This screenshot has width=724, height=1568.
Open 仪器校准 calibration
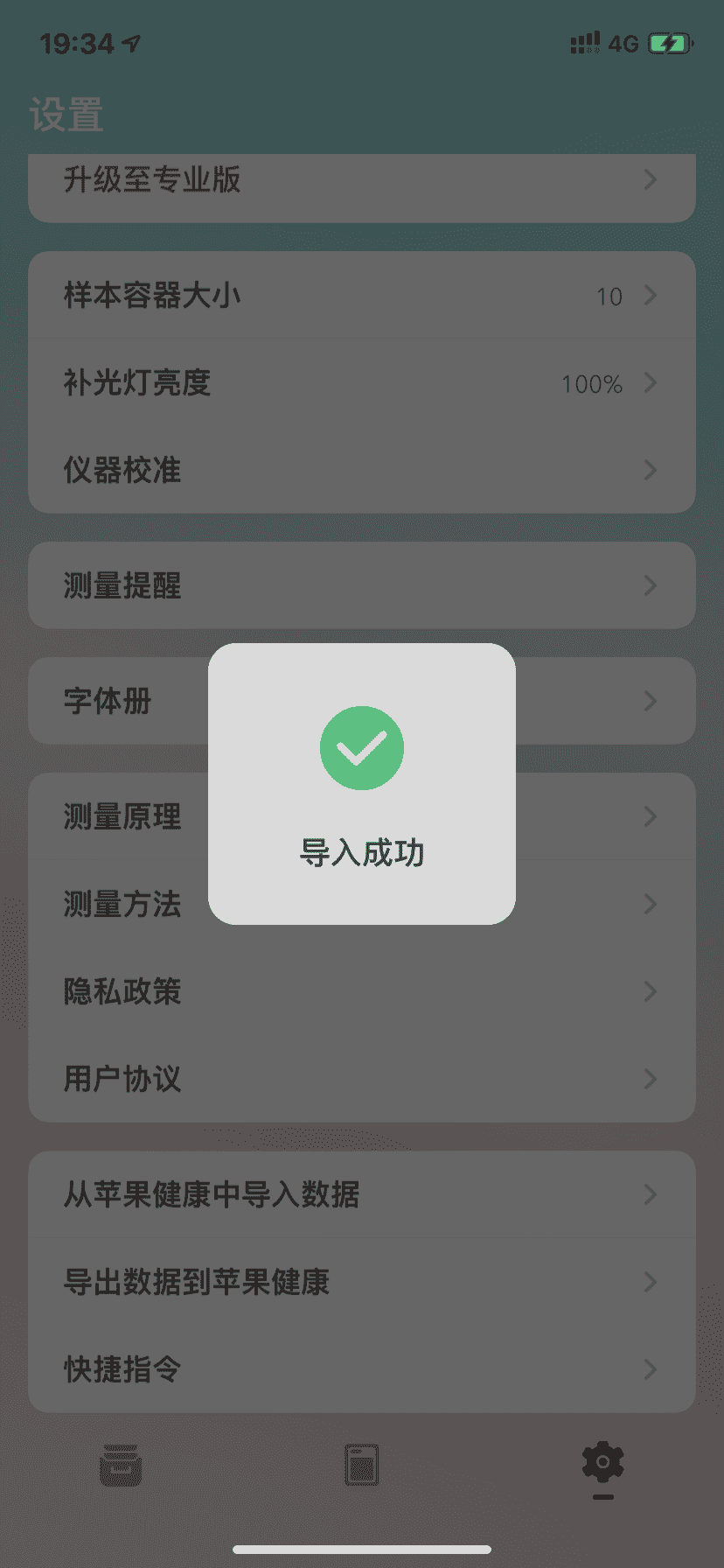pyautogui.click(x=362, y=470)
